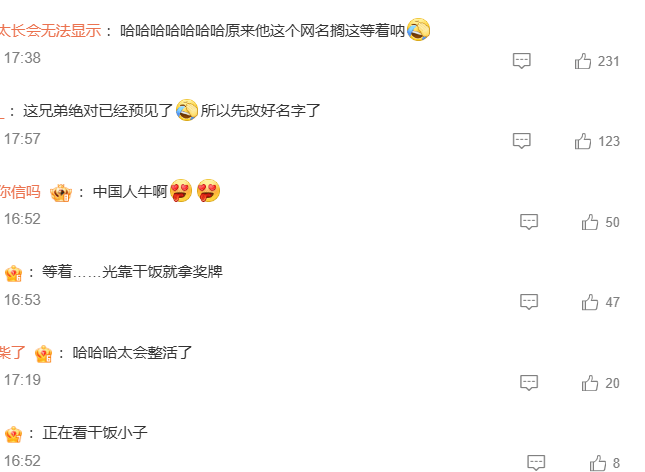This screenshot has height=472, width=645.
Task: Like the comment 哈哈哈太会整活了
Action: [590, 383]
